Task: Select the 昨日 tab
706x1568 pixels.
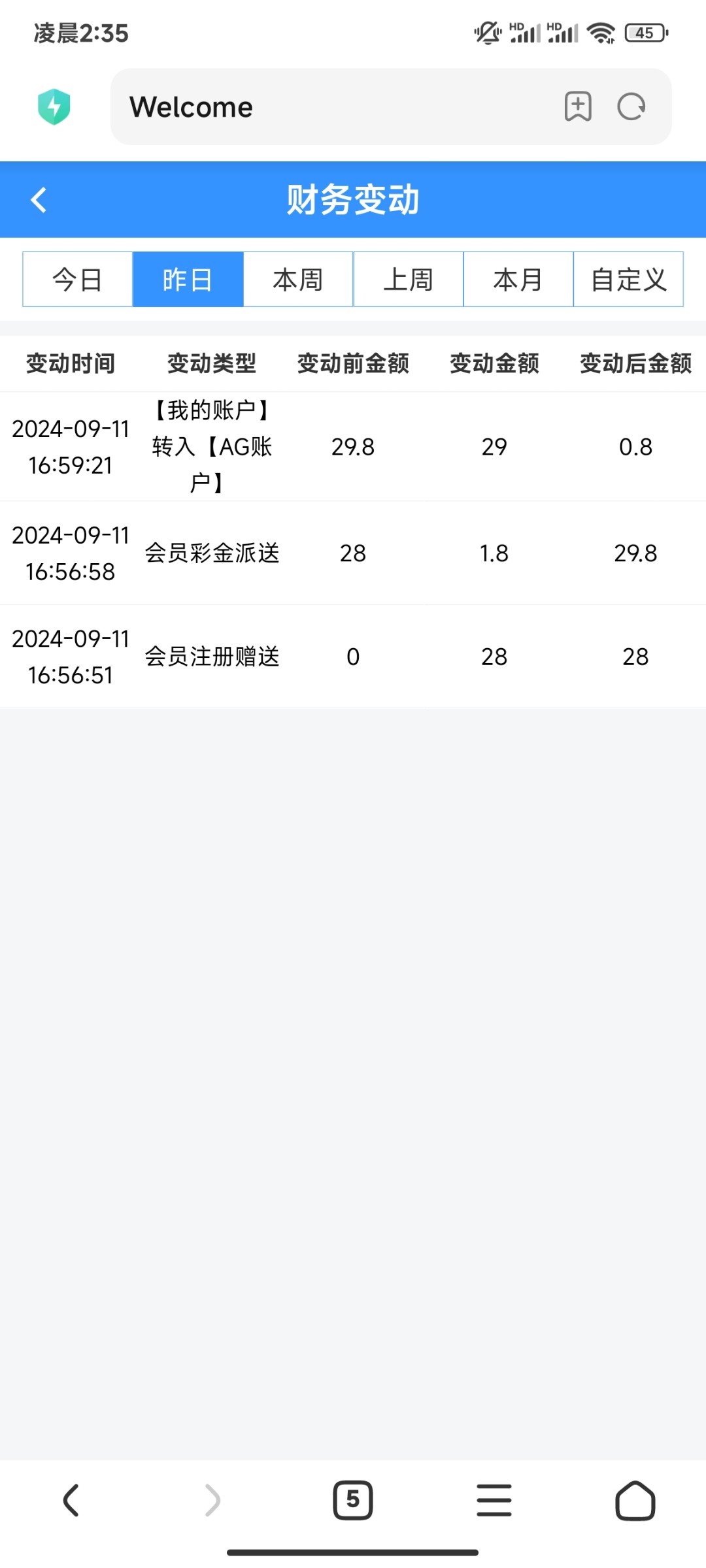Action: pos(188,280)
